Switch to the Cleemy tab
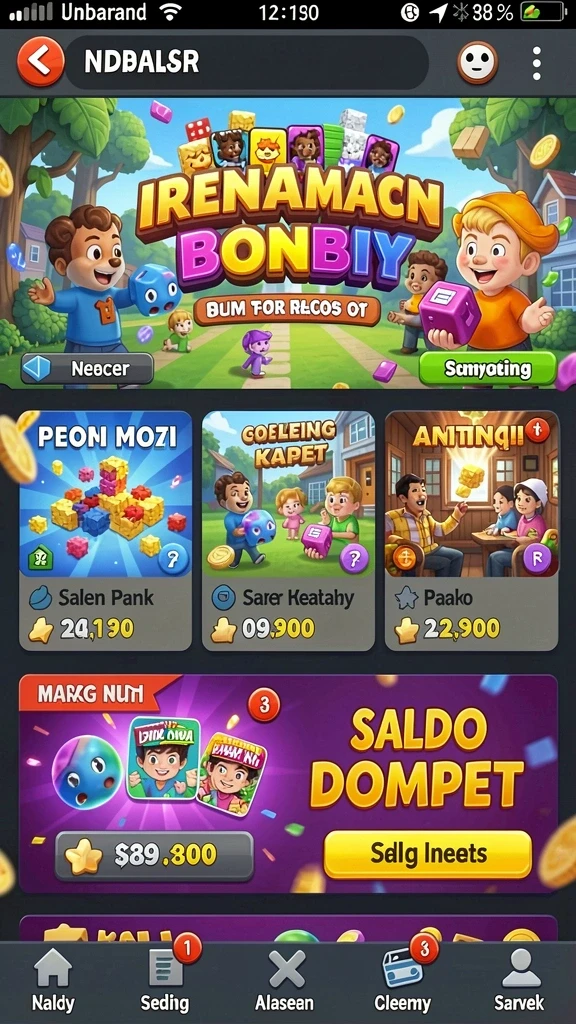576x1024 pixels. (x=402, y=980)
